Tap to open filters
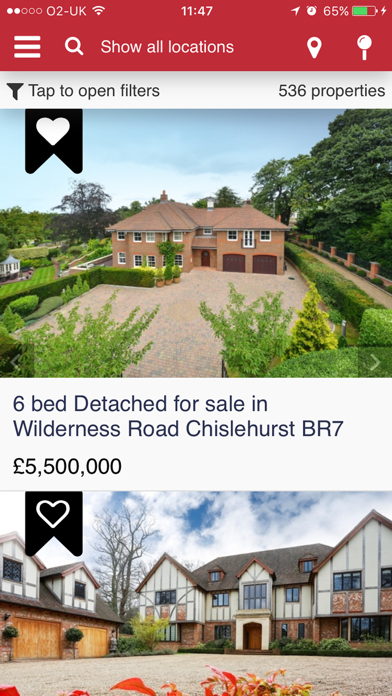Image resolution: width=392 pixels, height=696 pixels. coord(83,91)
